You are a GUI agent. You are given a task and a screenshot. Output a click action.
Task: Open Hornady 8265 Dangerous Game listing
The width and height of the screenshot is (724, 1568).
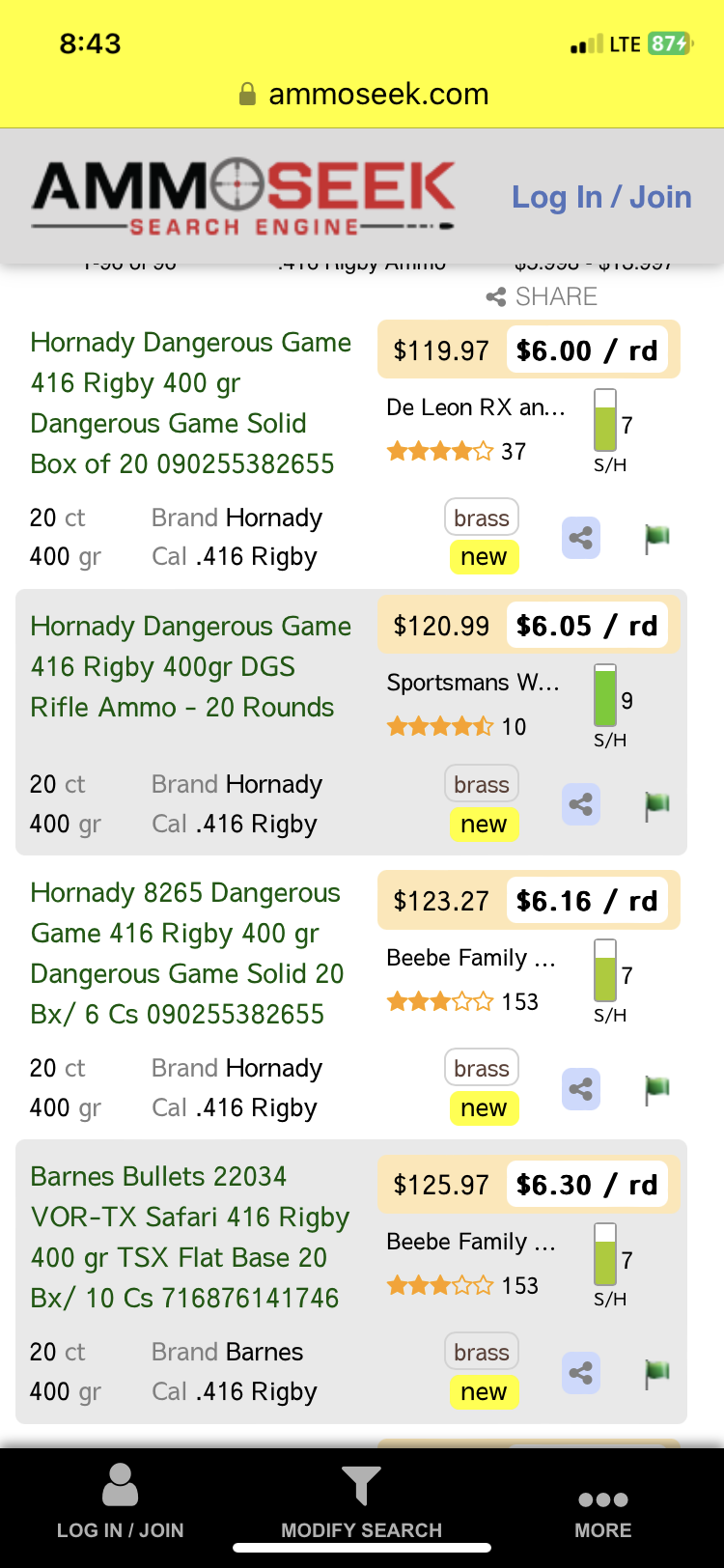[186, 953]
